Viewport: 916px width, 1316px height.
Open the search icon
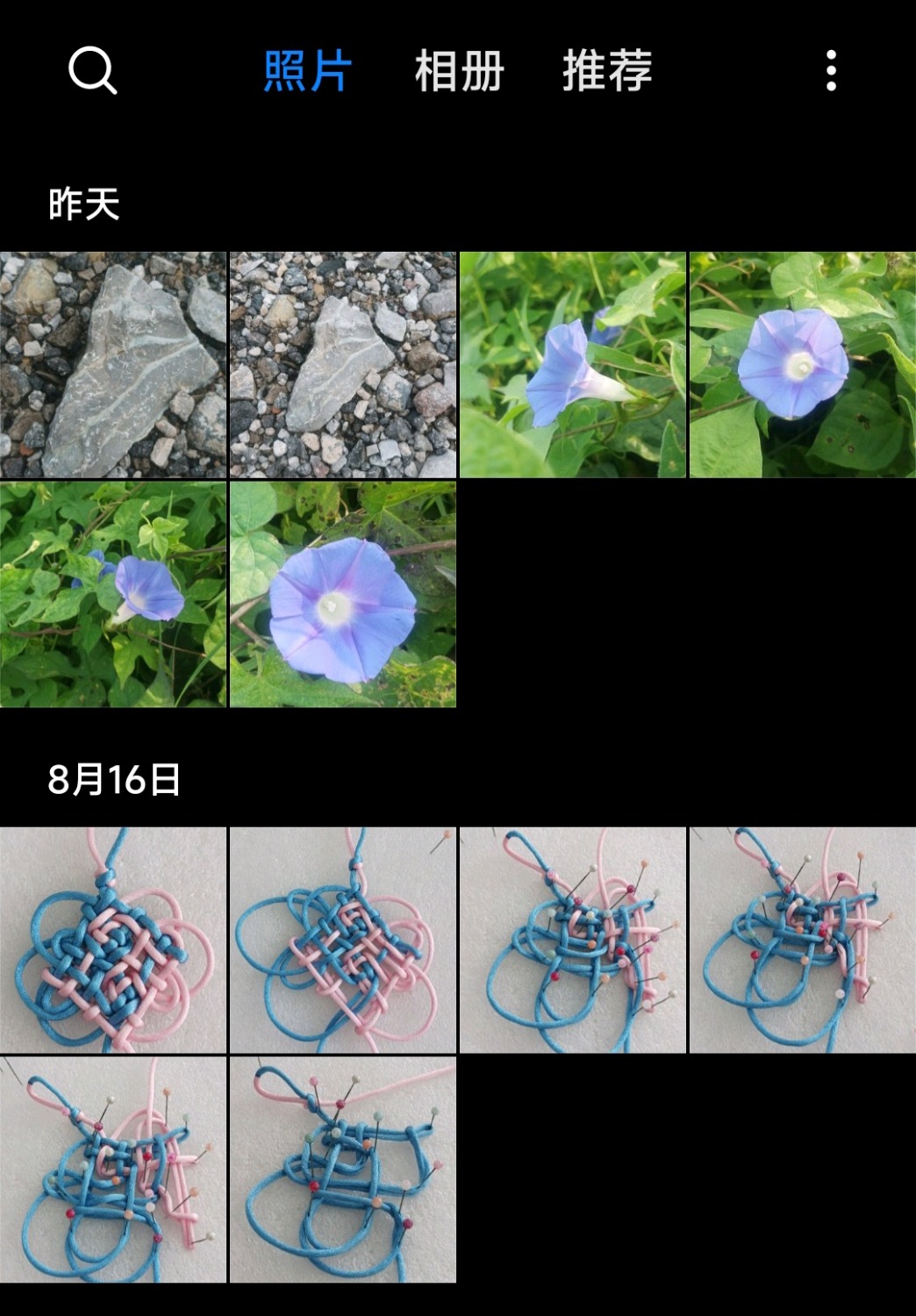pyautogui.click(x=92, y=70)
